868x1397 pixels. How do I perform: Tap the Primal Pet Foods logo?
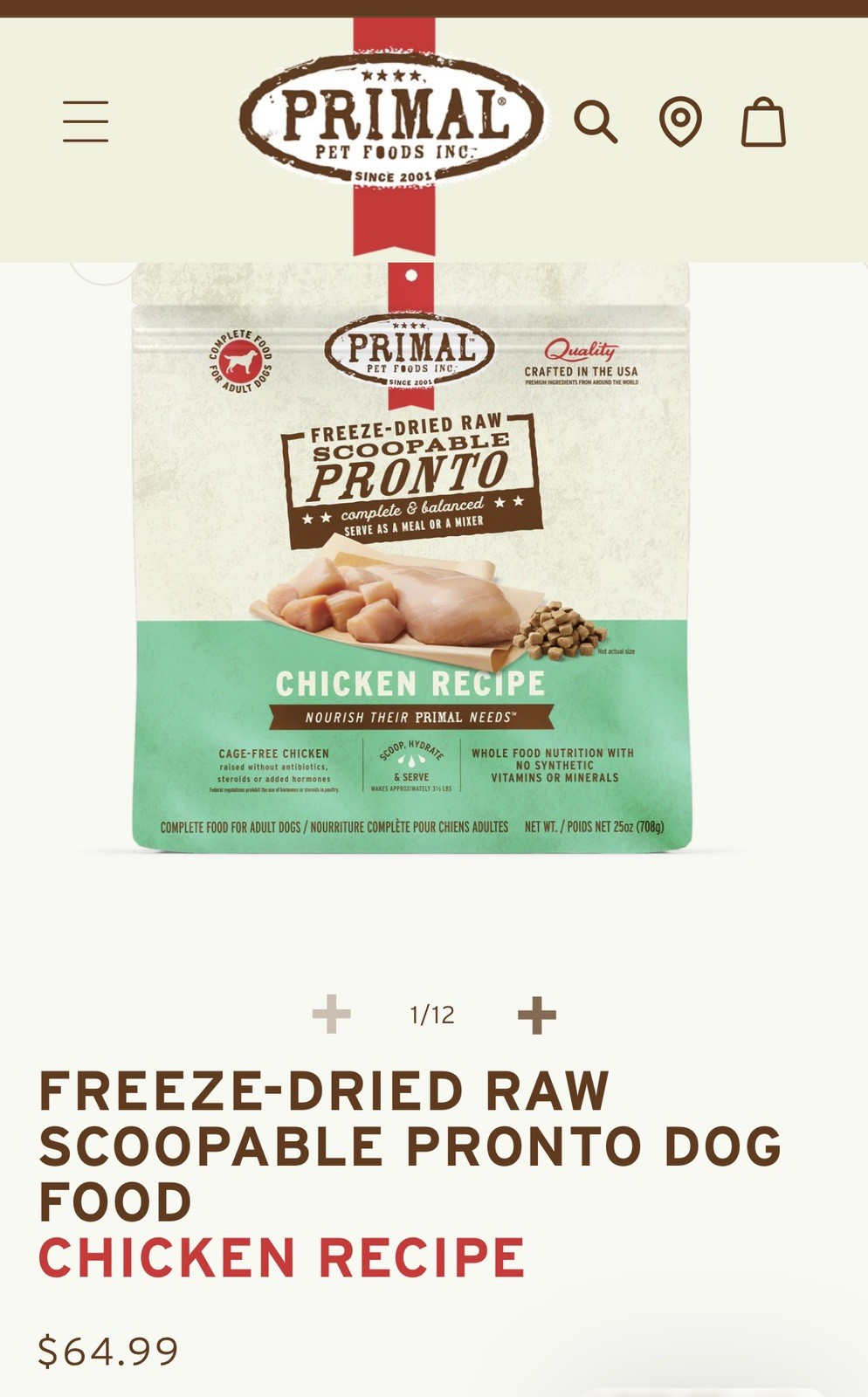pos(392,121)
